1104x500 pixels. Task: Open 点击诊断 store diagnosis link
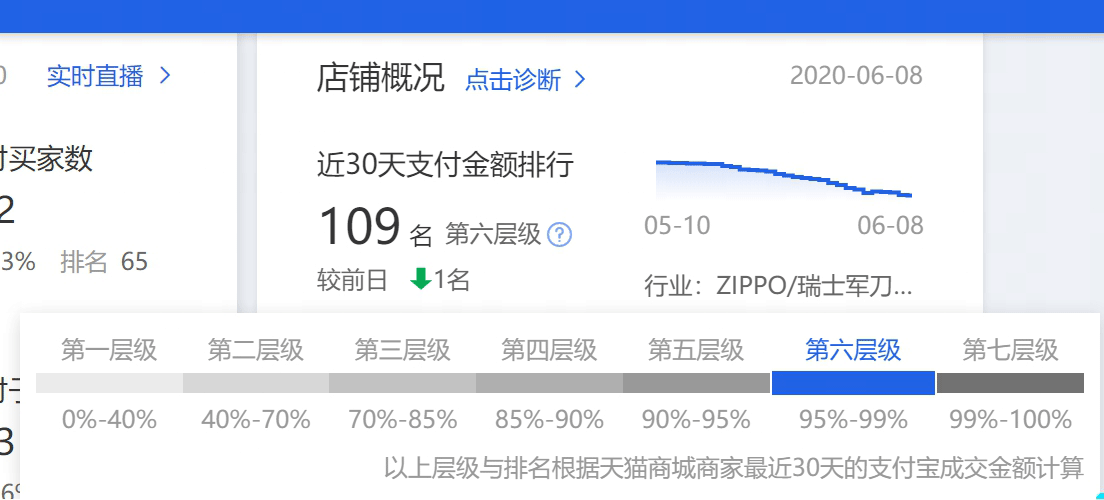tap(524, 80)
